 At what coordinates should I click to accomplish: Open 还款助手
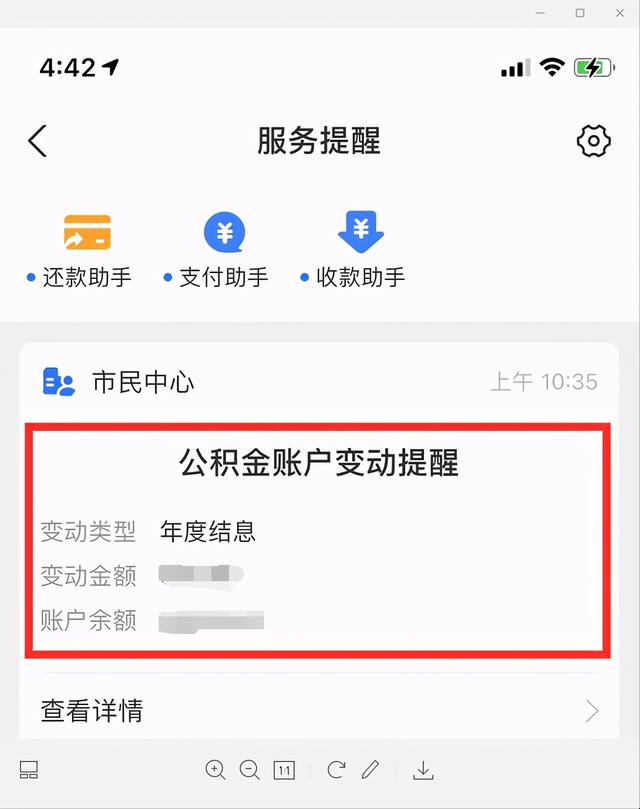(86, 250)
